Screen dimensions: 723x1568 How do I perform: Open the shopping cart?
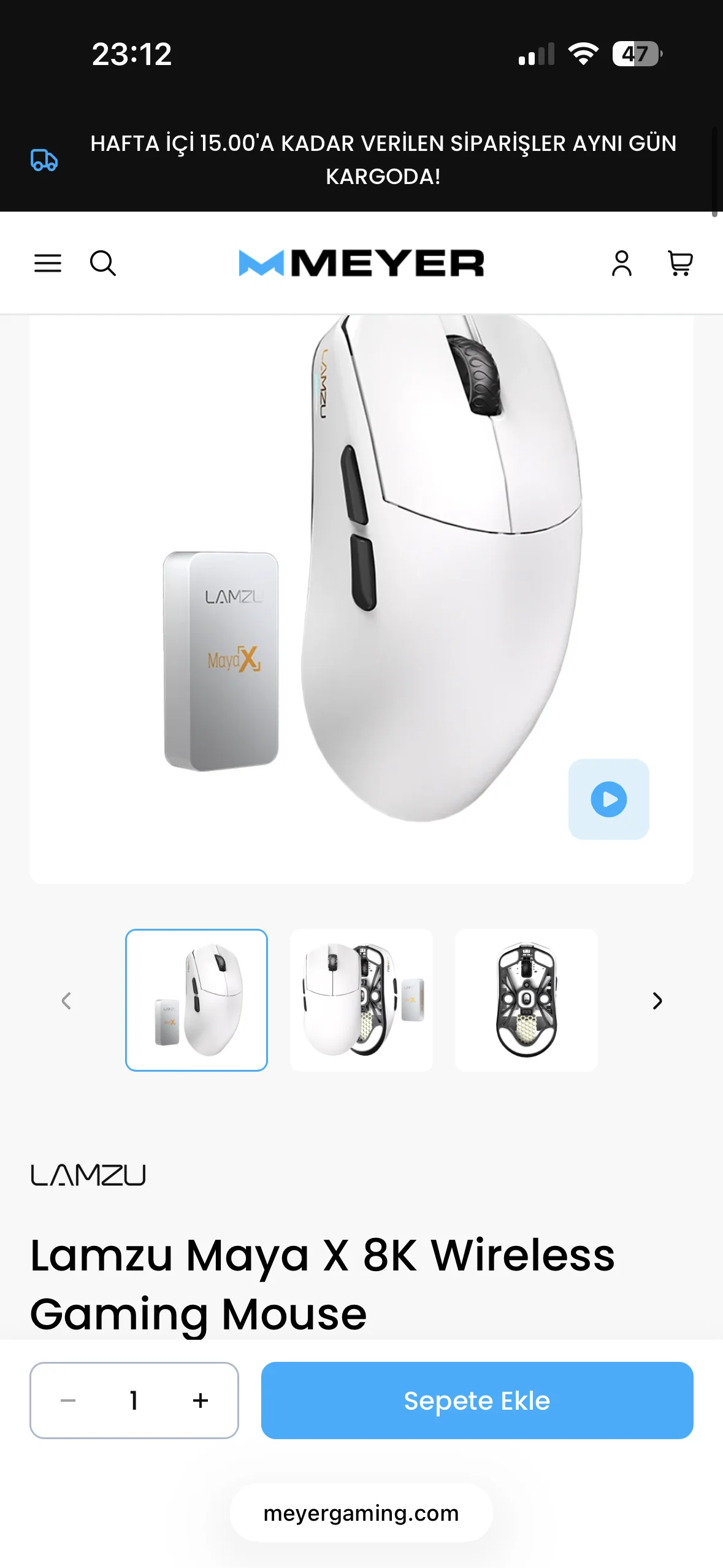point(679,263)
